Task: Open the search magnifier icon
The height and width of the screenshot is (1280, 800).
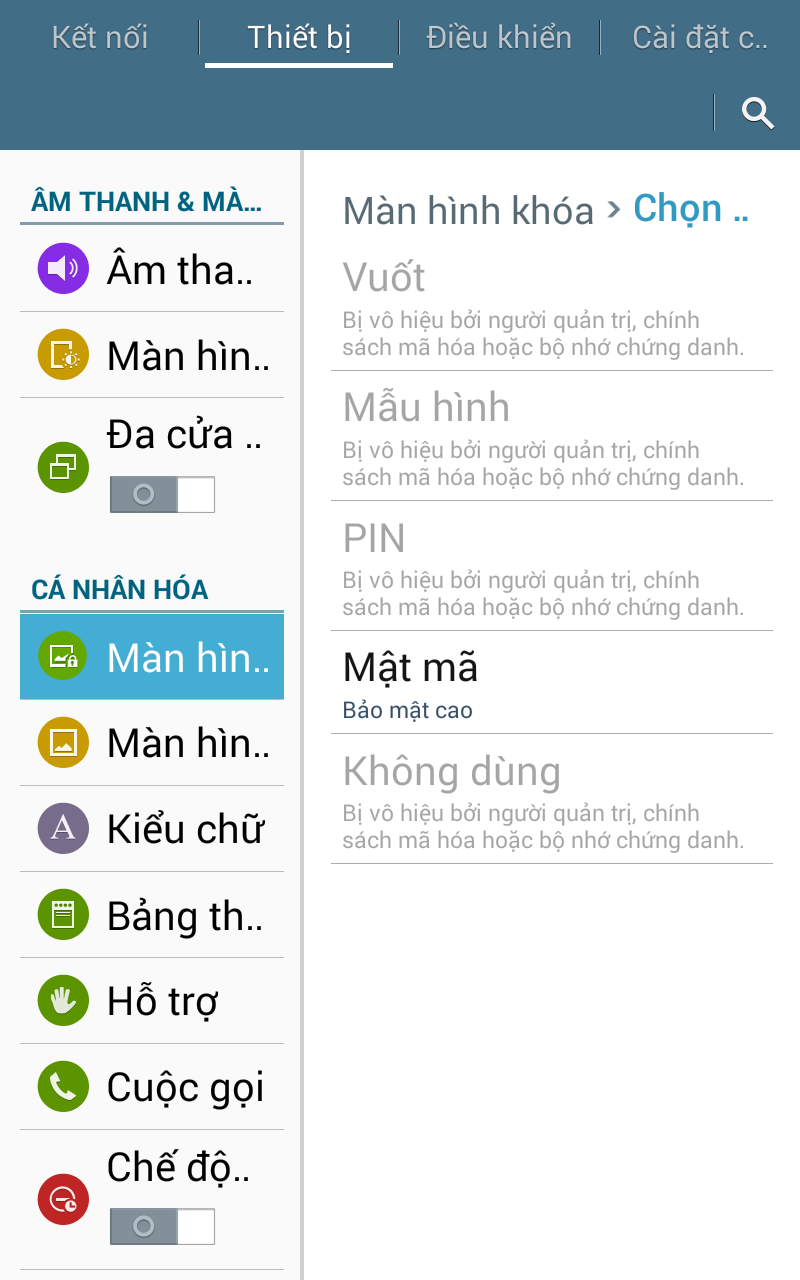Action: [758, 113]
